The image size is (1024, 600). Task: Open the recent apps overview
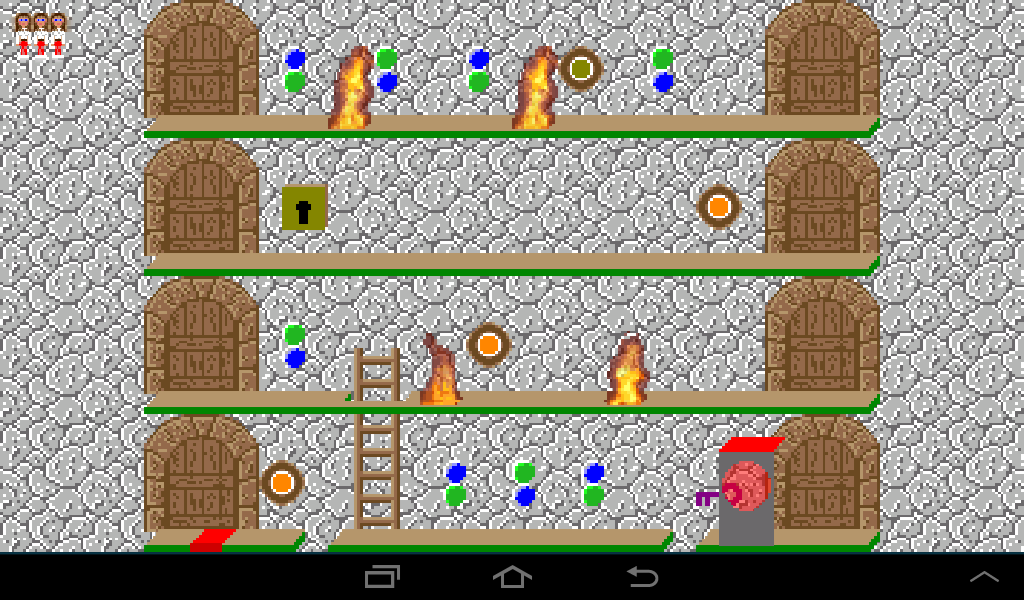tap(382, 577)
